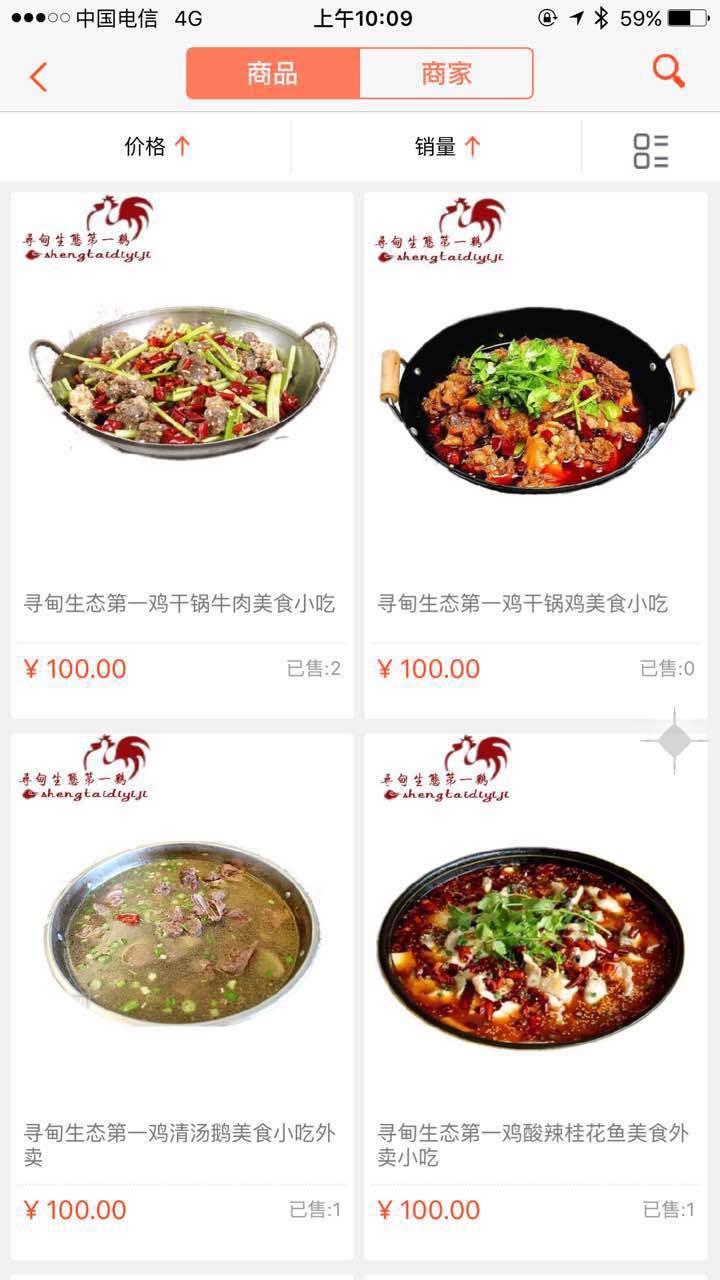This screenshot has width=720, height=1280.
Task: Toggle the list layout view icon
Action: coord(650,150)
